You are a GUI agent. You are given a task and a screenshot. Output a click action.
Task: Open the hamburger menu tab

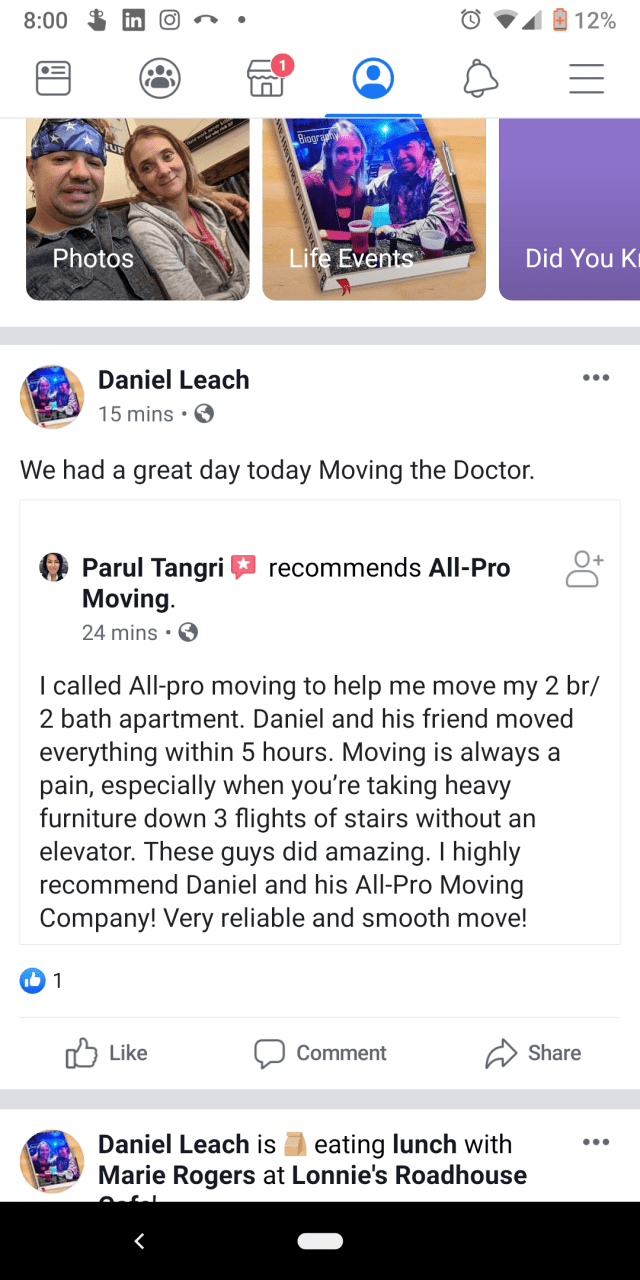[x=586, y=78]
